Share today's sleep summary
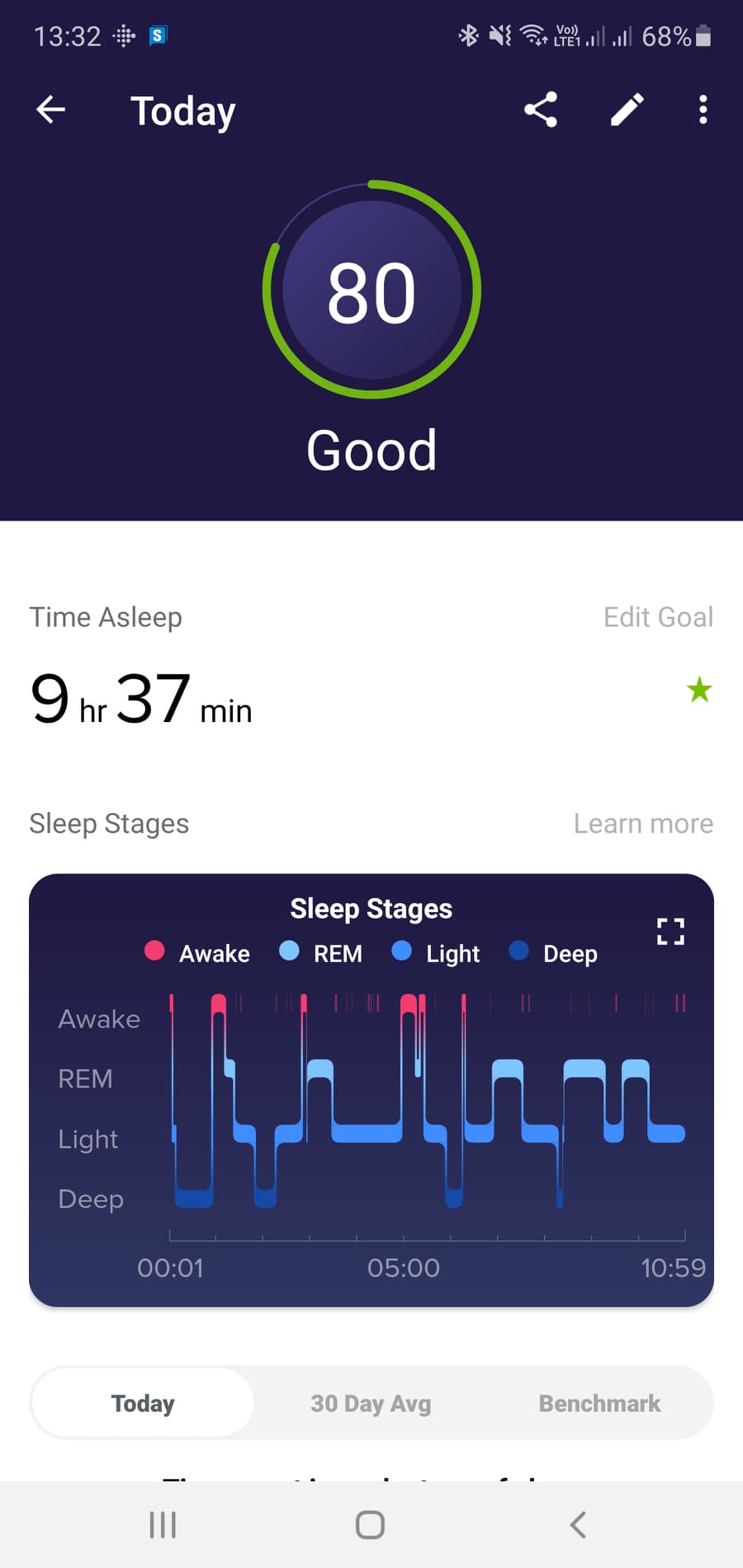Screen dimensions: 743x1568 point(541,110)
